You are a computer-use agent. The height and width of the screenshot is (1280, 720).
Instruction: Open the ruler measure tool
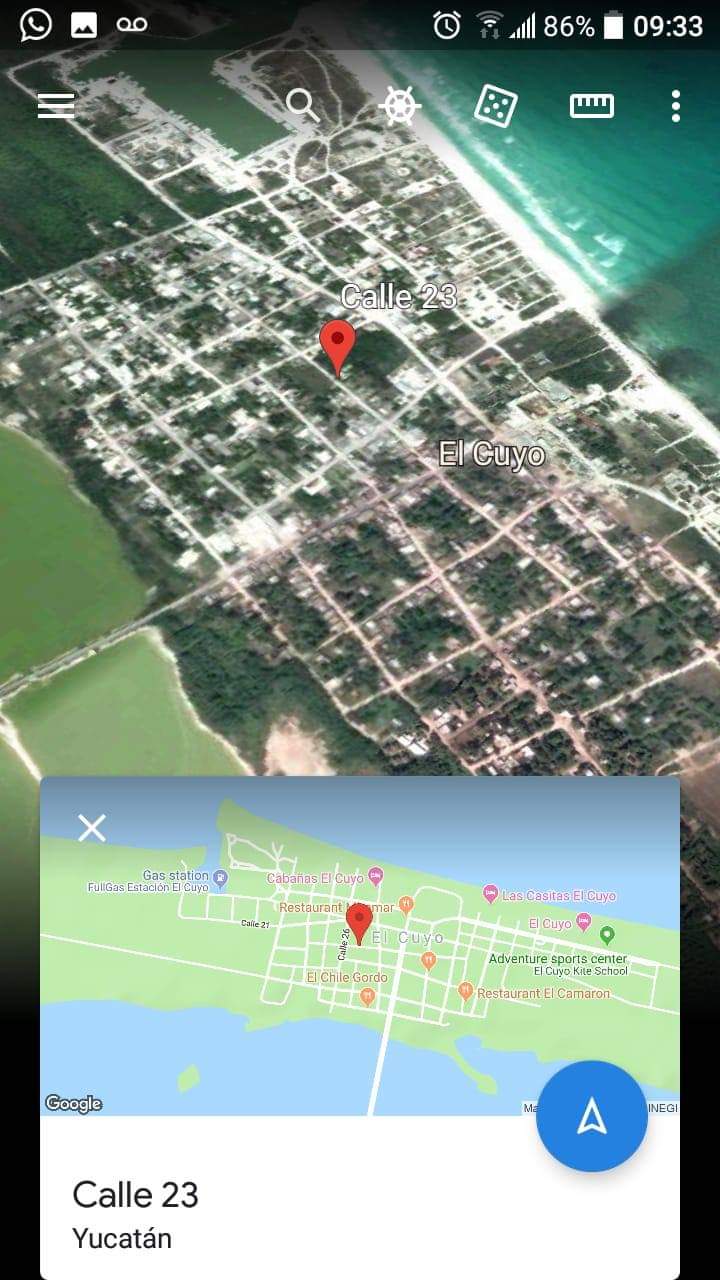(x=591, y=105)
